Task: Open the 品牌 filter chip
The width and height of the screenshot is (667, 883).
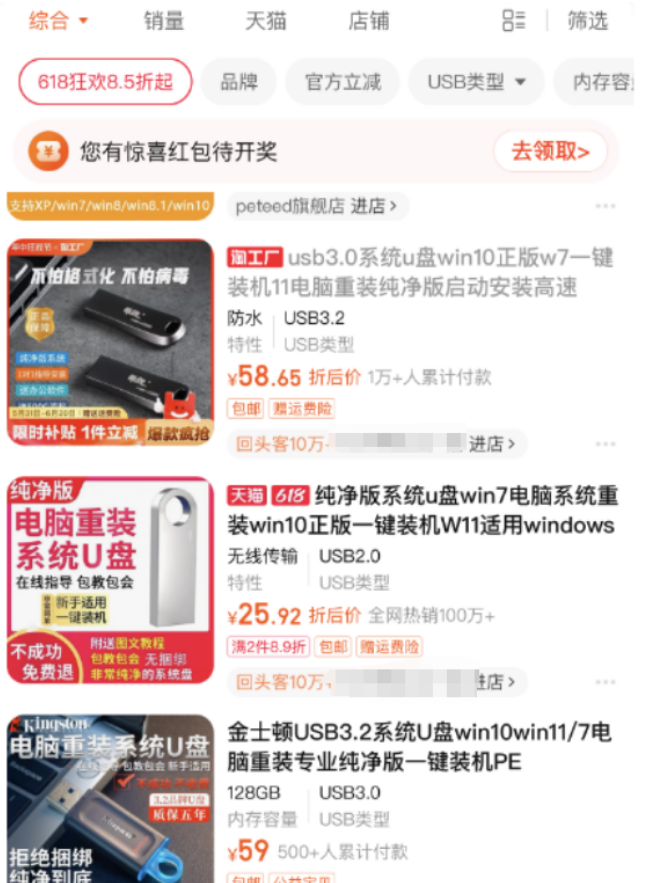Action: click(239, 82)
